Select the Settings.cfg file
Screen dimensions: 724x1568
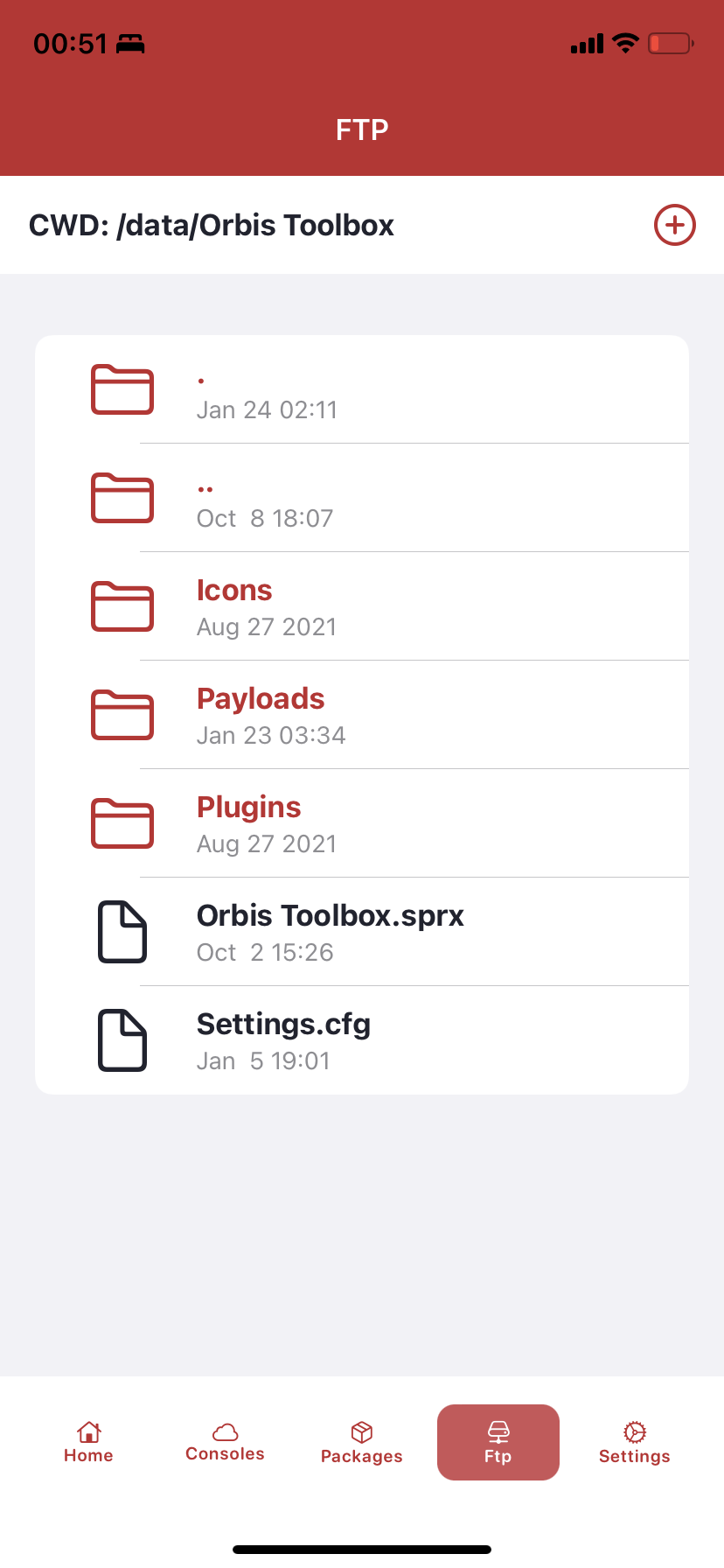click(x=362, y=1040)
